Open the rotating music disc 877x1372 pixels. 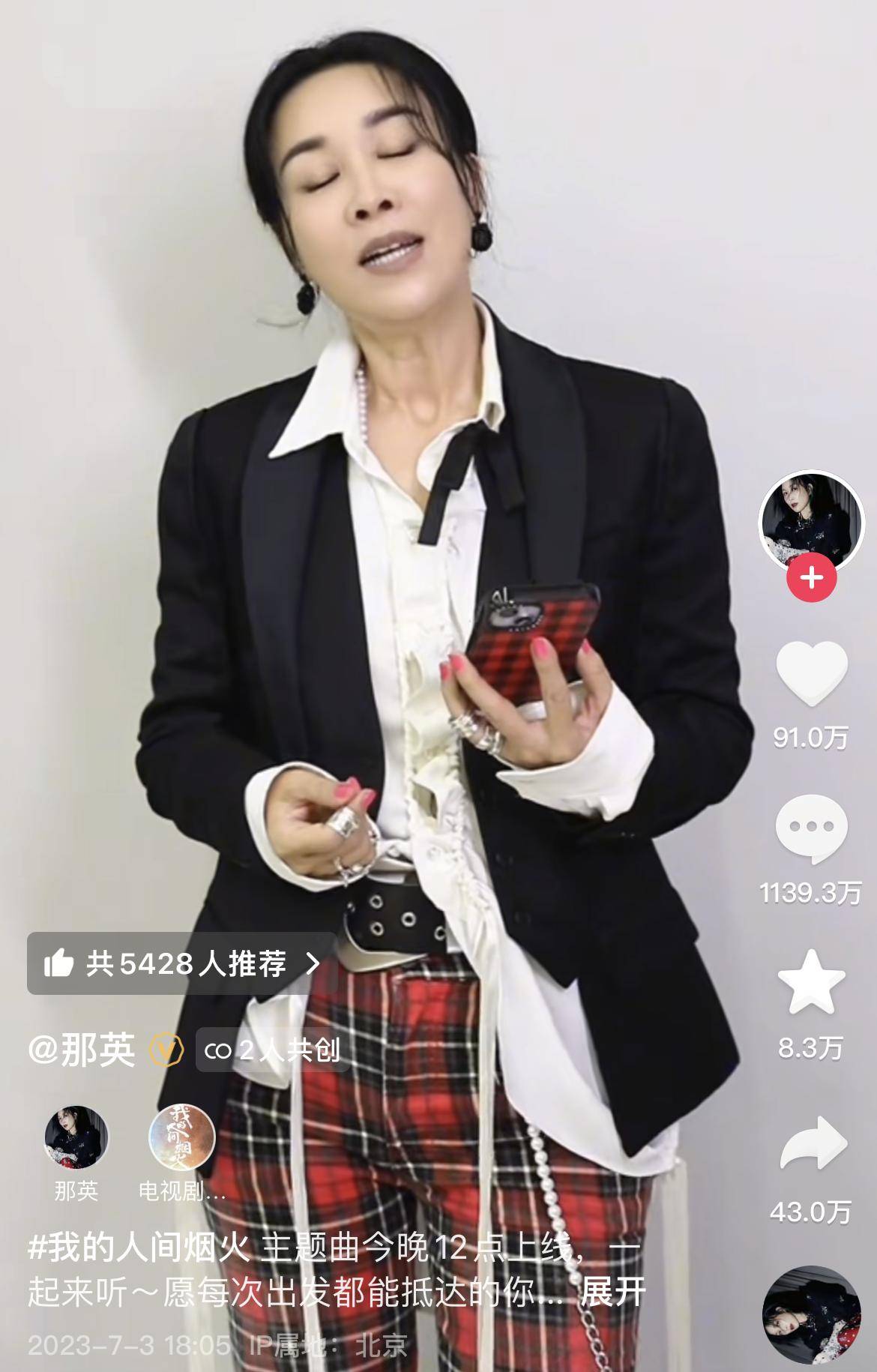pos(811,1315)
